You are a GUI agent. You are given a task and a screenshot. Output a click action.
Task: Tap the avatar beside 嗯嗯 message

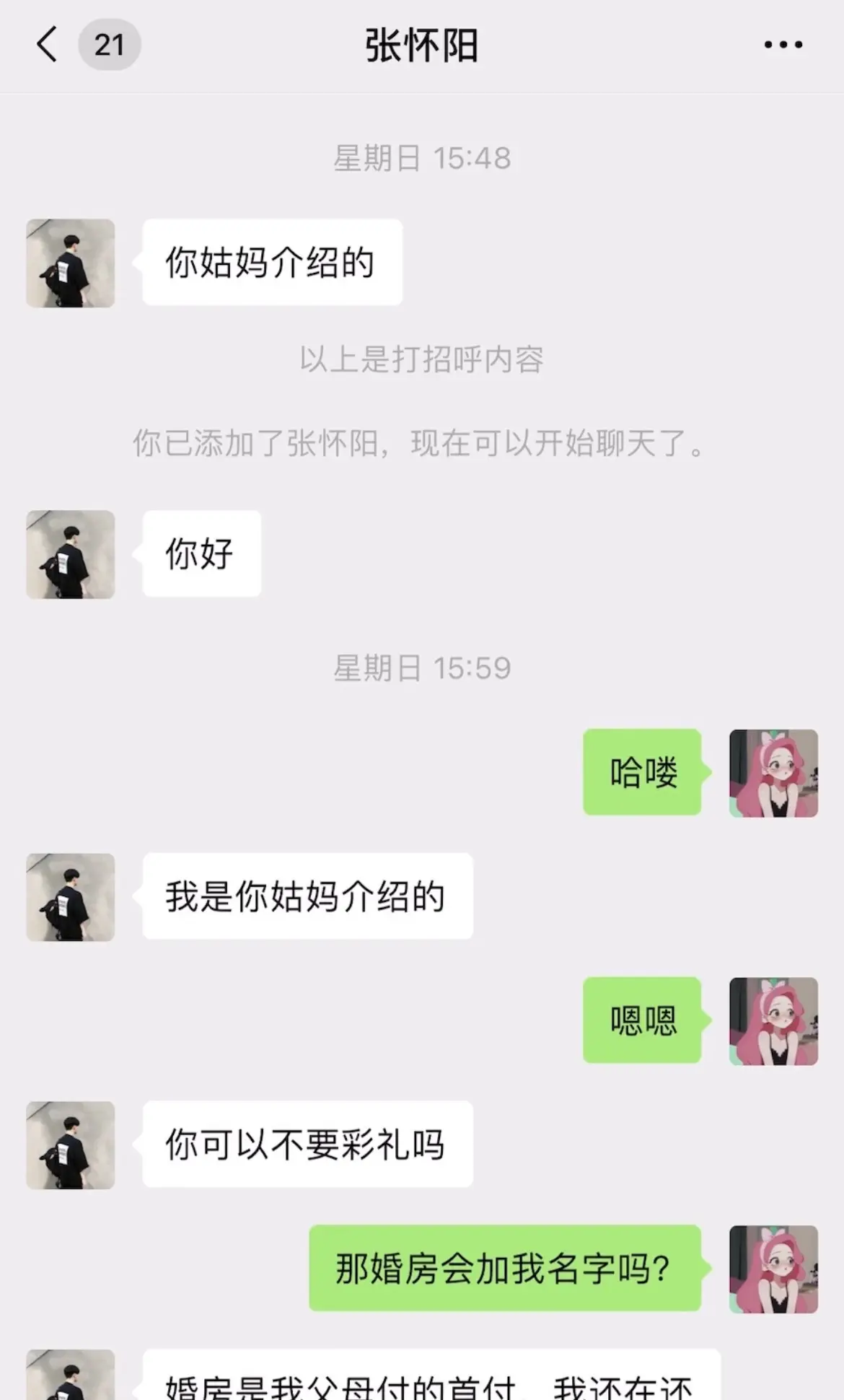click(773, 1022)
